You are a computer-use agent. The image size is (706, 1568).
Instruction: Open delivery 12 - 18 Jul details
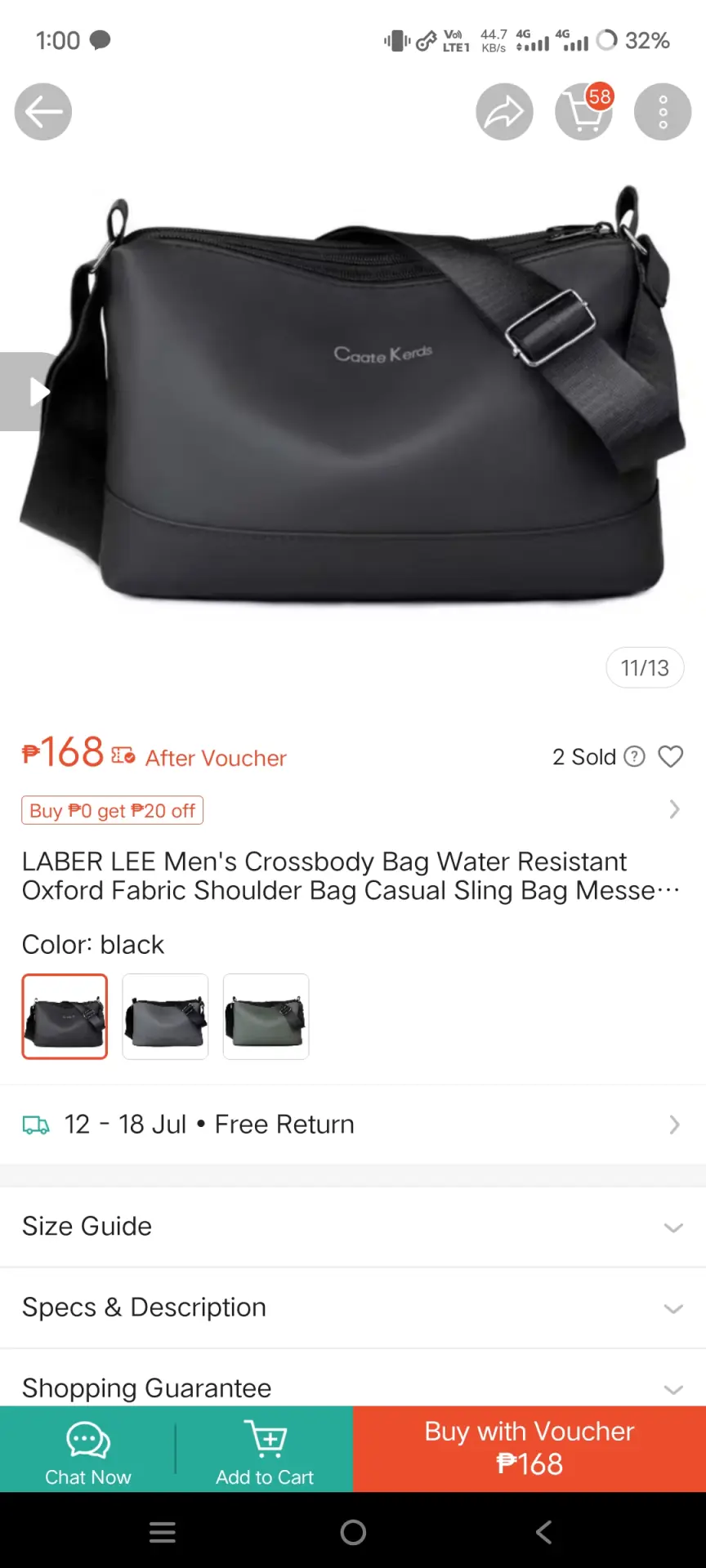click(x=353, y=1125)
